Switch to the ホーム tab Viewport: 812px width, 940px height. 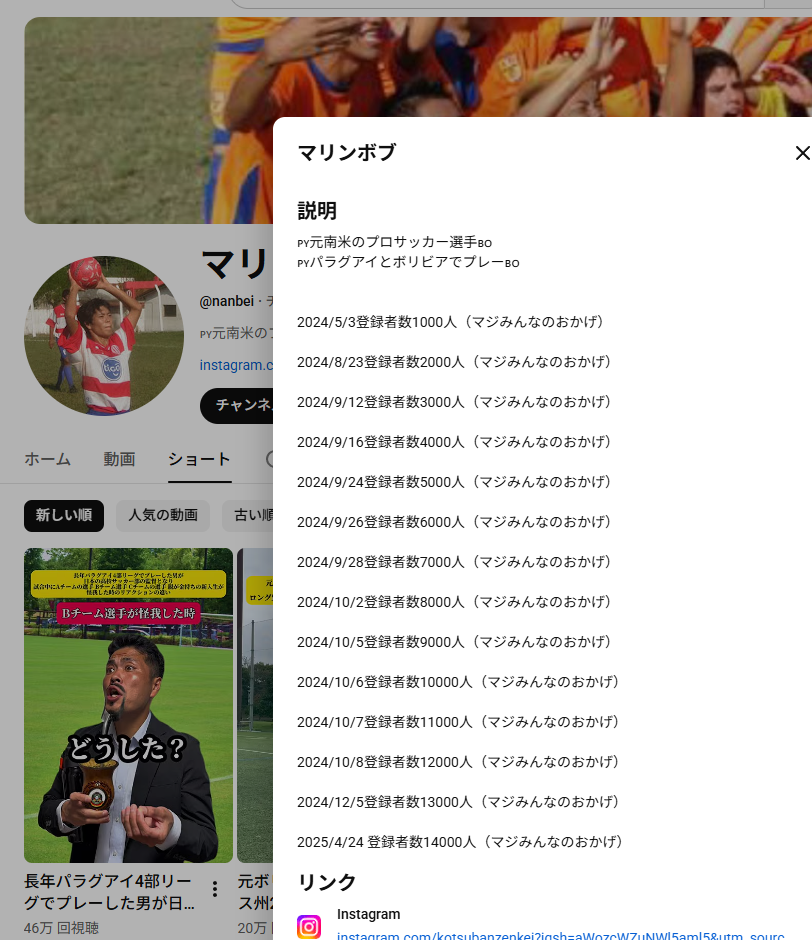(x=47, y=459)
